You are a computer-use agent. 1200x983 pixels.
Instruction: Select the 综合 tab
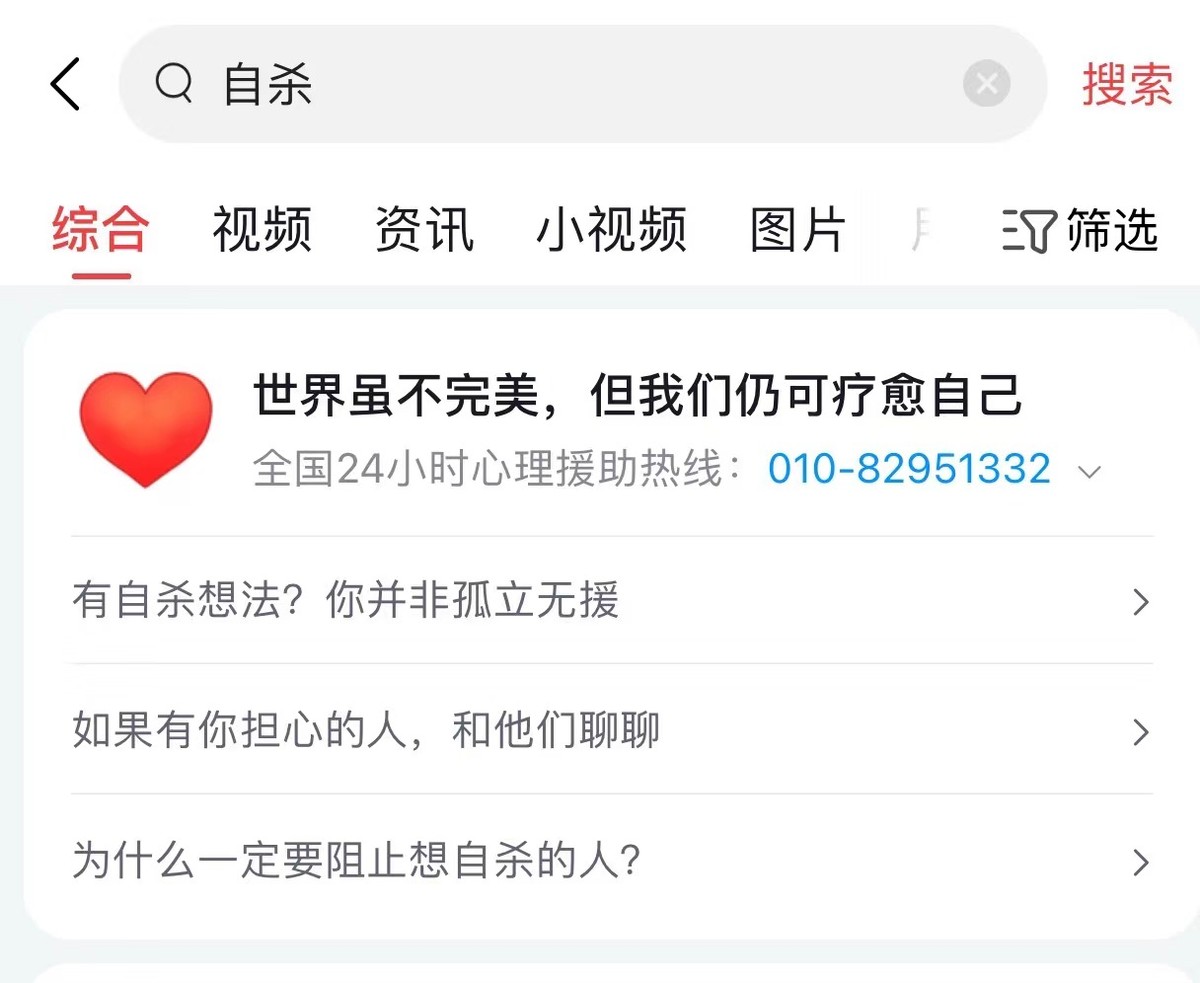101,230
